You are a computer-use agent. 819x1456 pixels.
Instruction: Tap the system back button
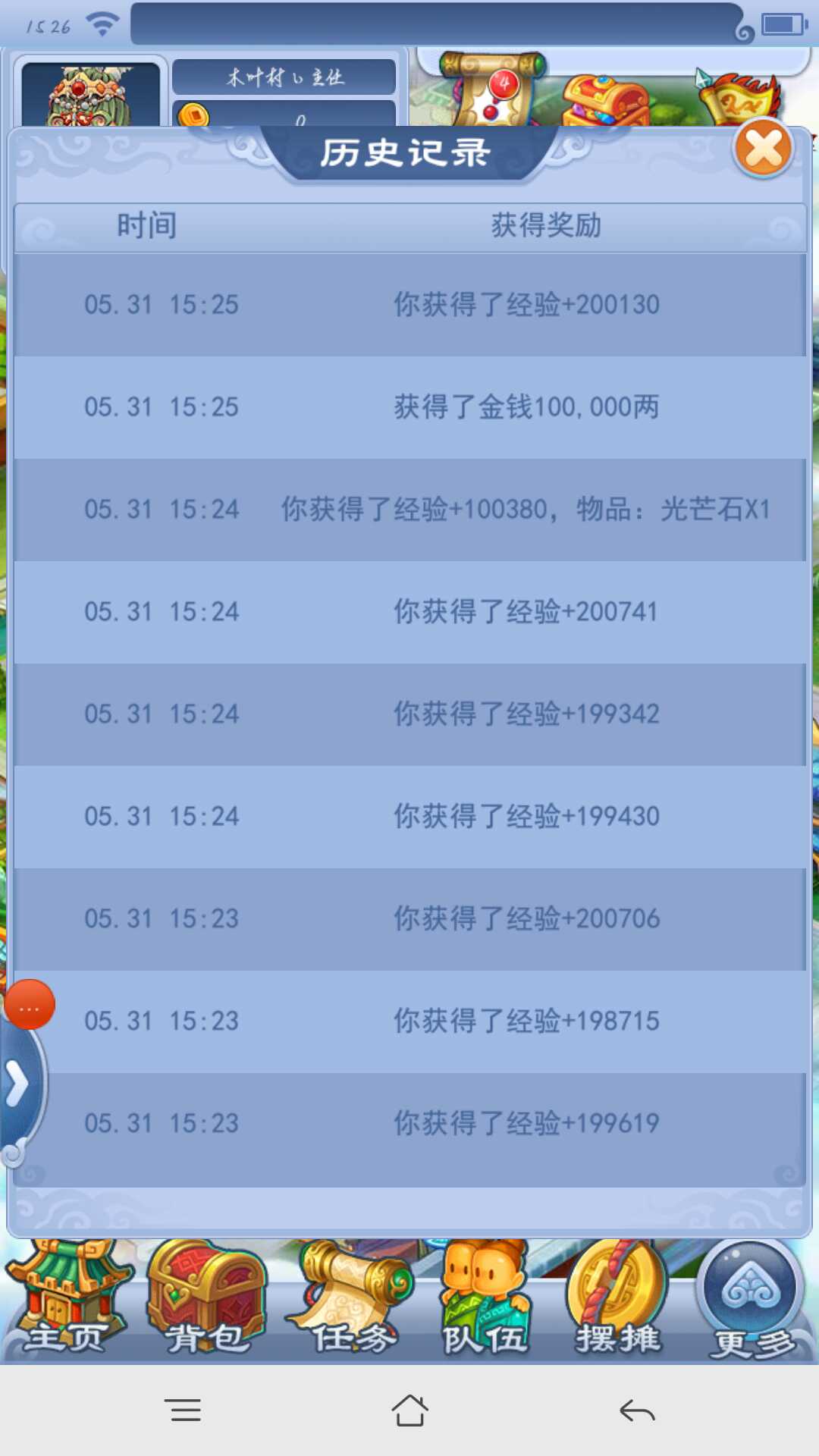coord(637,1410)
